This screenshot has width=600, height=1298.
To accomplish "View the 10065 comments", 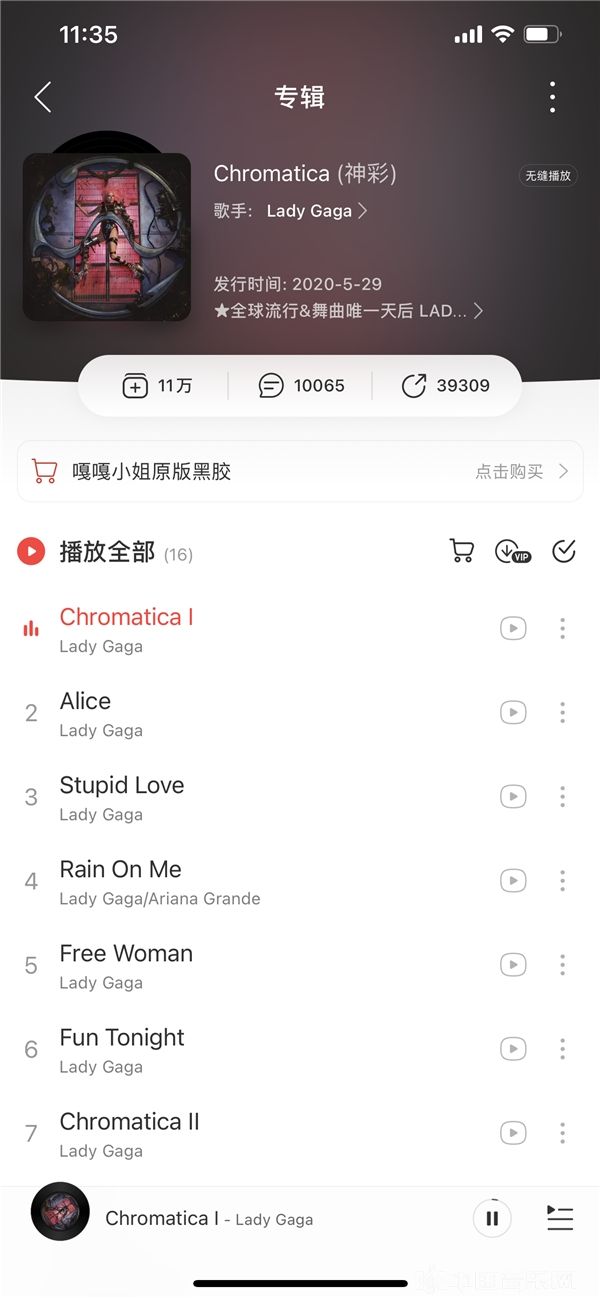I will tap(301, 385).
